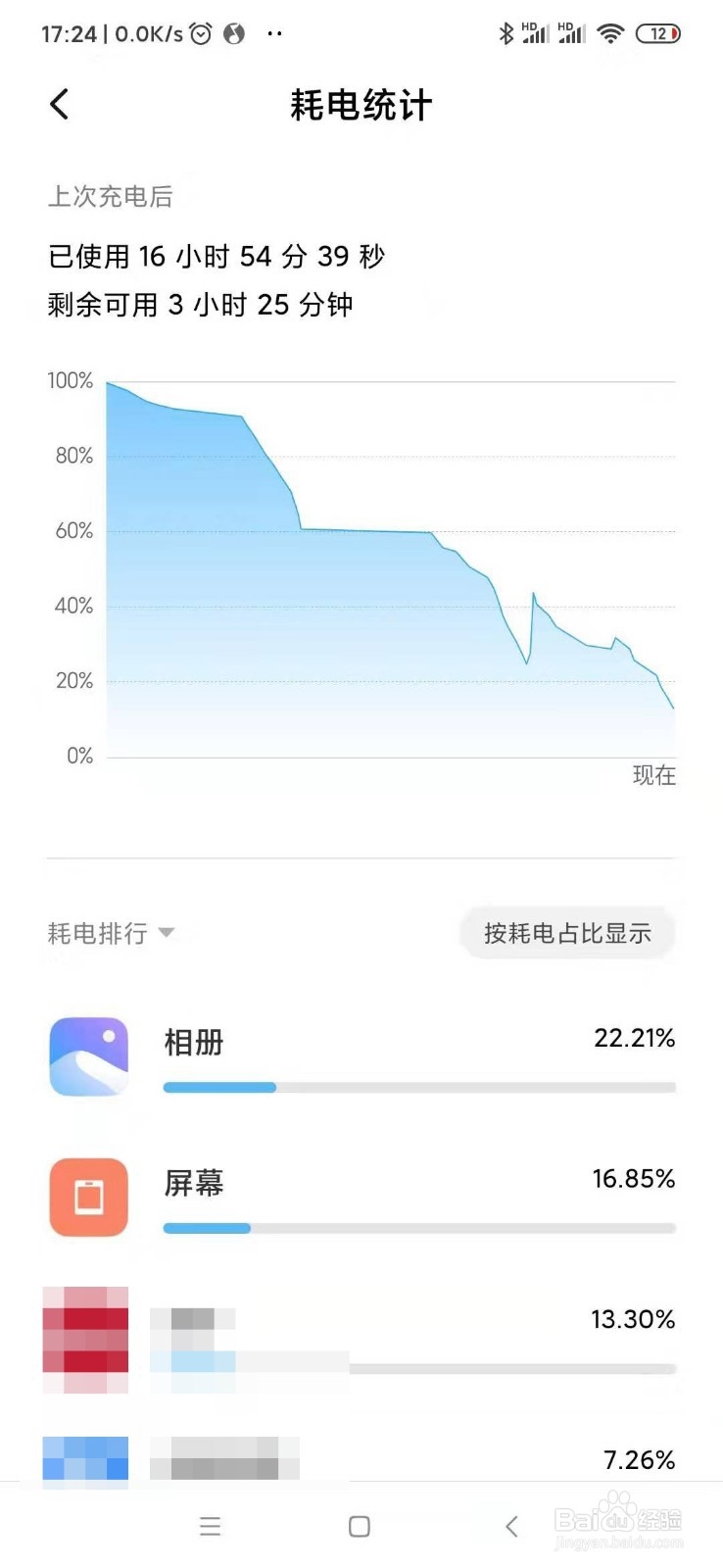This screenshot has width=723, height=1568.
Task: Tap the Wi-Fi icon in the status bar
Action: tap(609, 32)
